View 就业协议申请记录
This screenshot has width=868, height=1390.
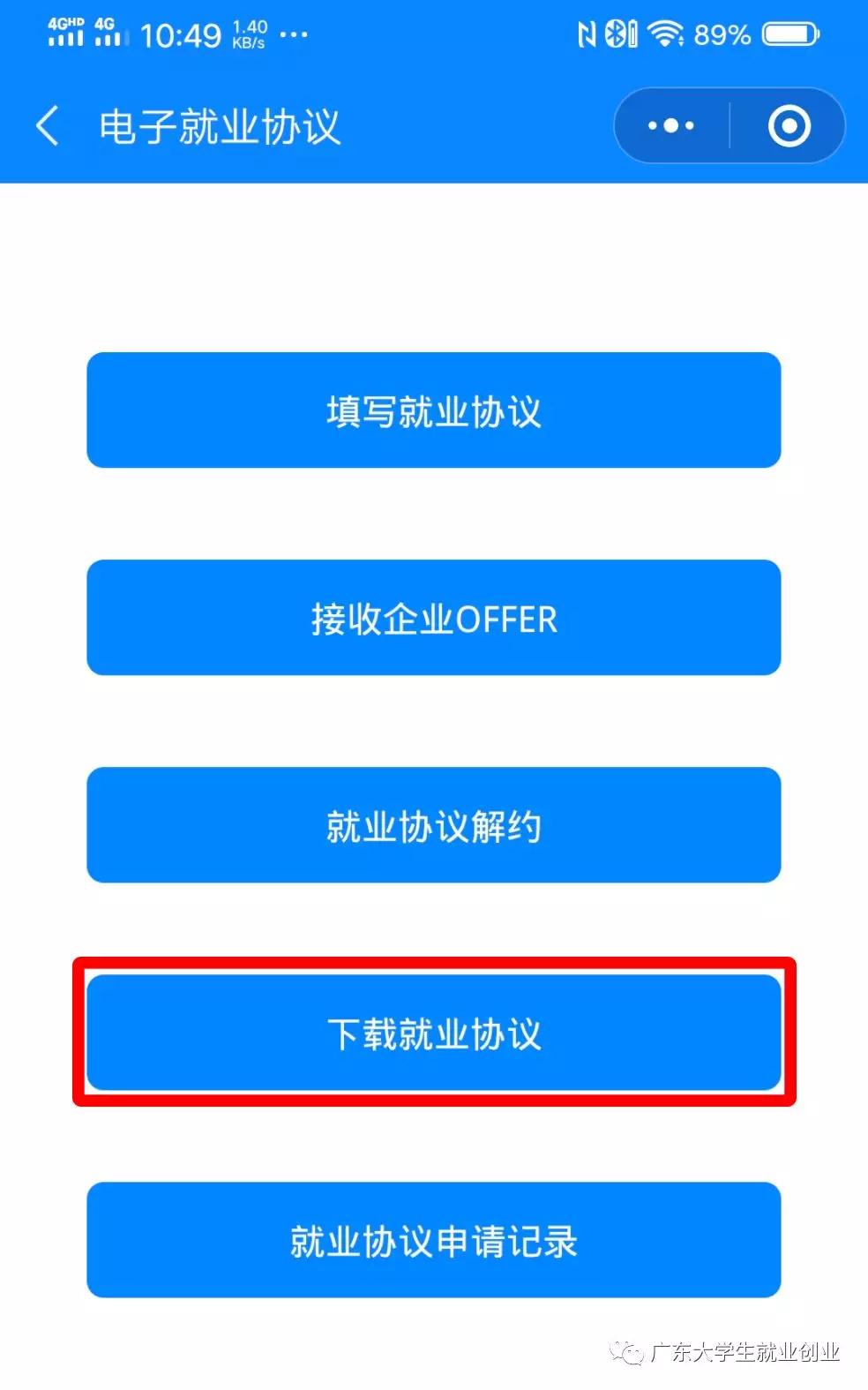click(x=433, y=1240)
